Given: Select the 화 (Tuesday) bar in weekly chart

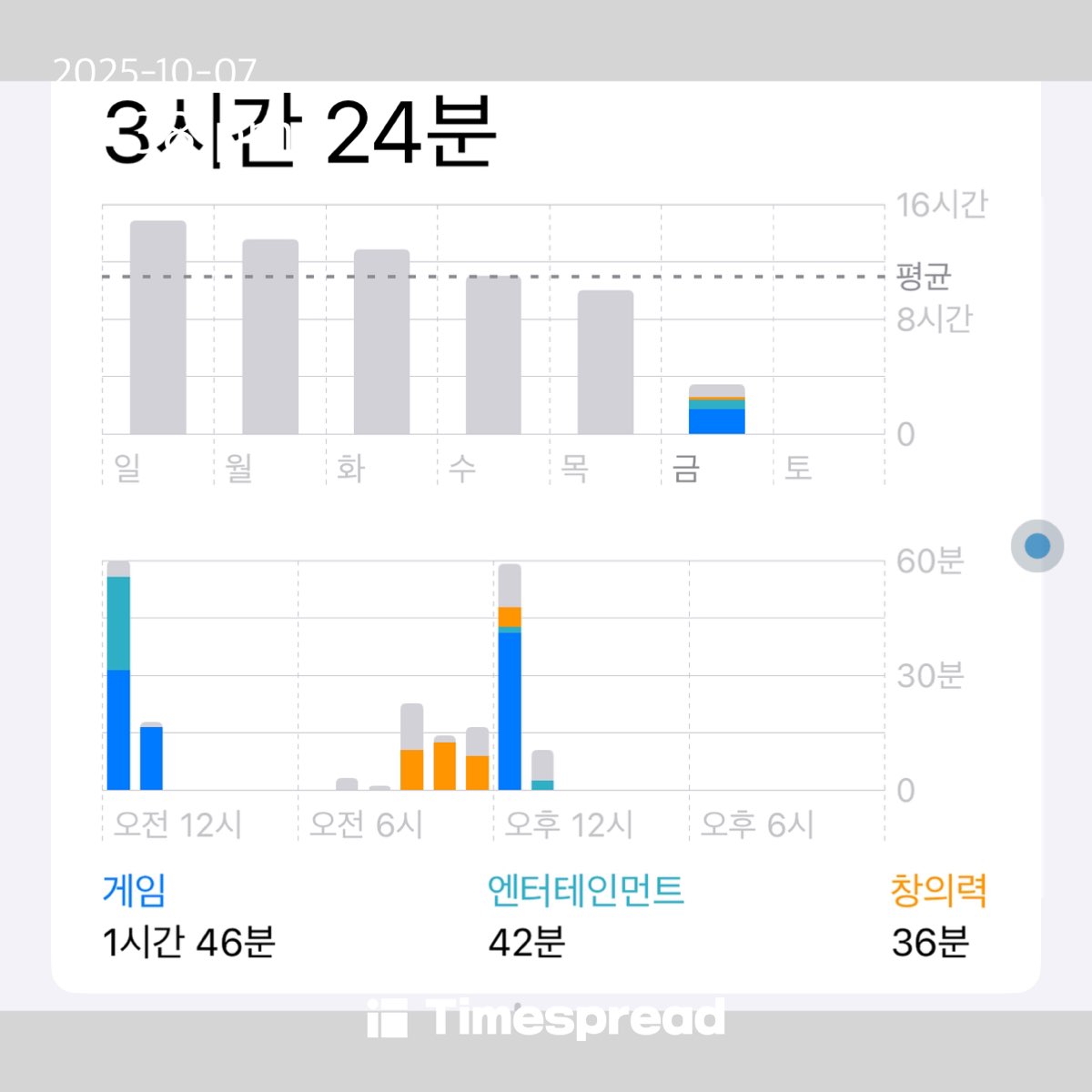Looking at the screenshot, I should [x=381, y=341].
